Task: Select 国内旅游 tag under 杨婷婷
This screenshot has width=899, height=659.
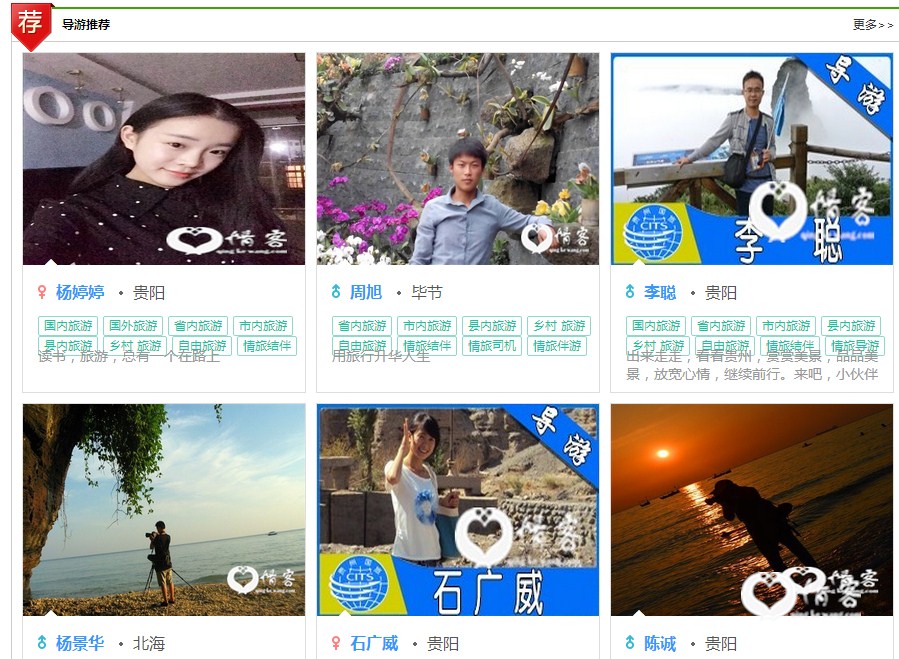Action: [x=68, y=326]
